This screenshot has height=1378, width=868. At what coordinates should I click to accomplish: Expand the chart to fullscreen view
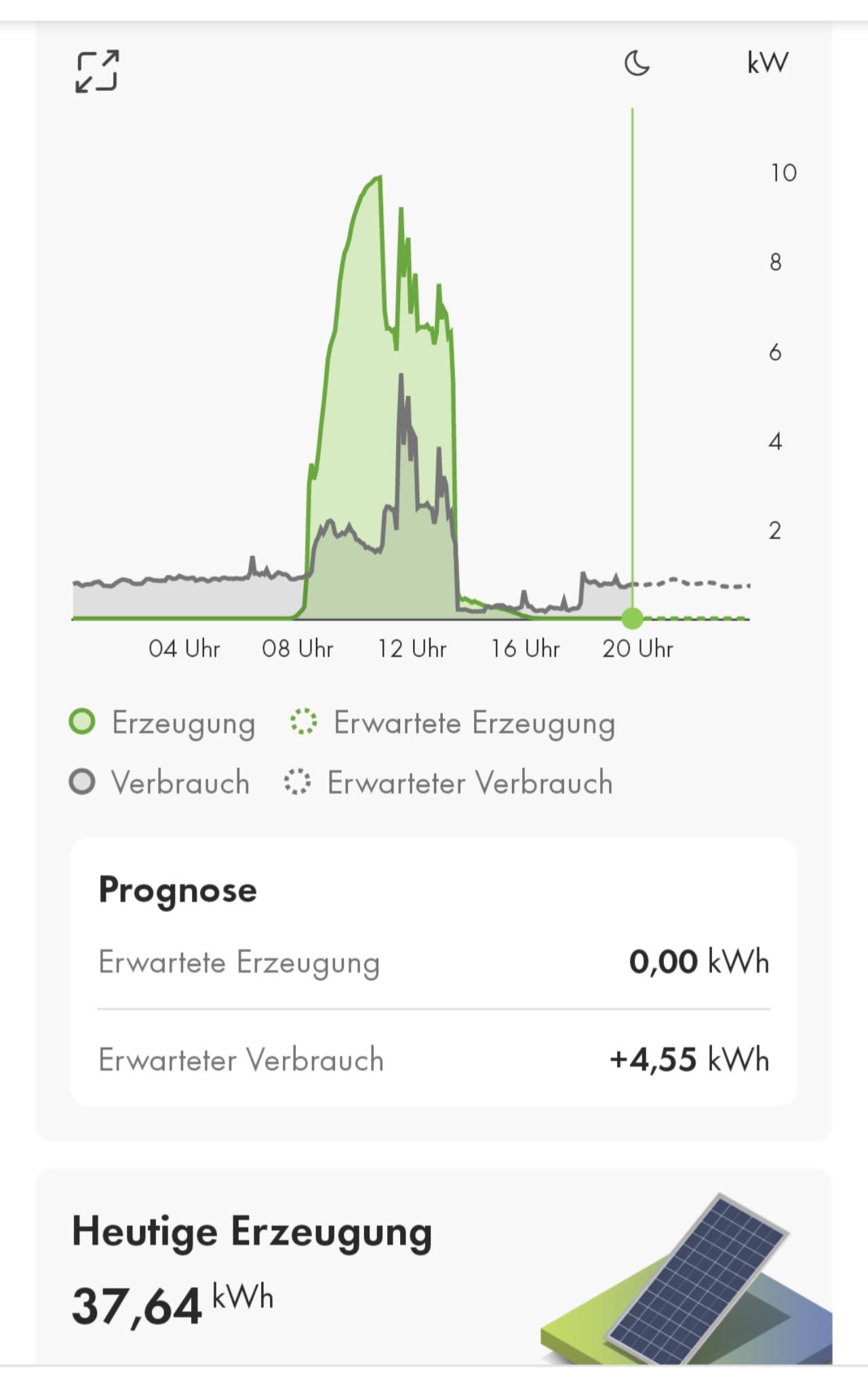98,70
